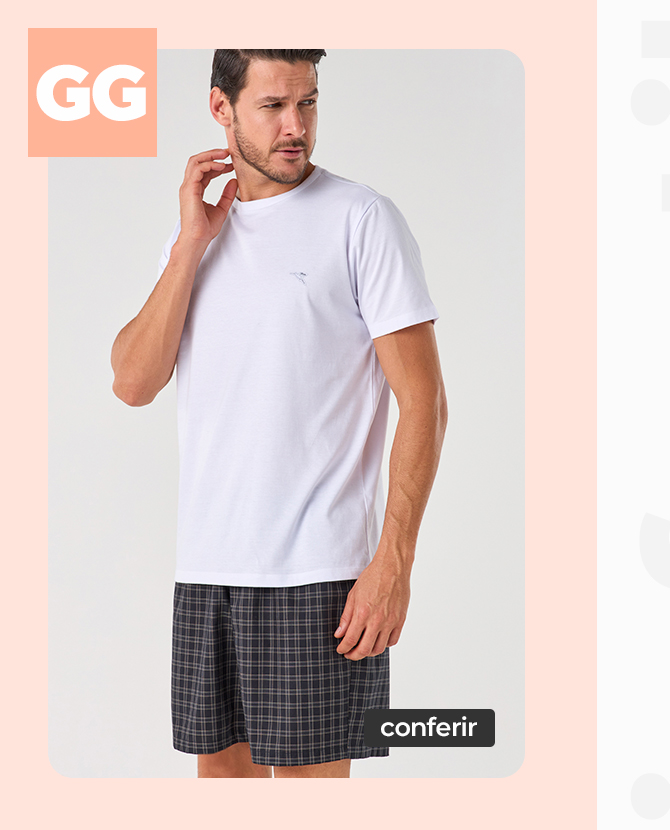The width and height of the screenshot is (670, 830).
Task: Tap the conferir button on the GG banner
Action: 429,728
